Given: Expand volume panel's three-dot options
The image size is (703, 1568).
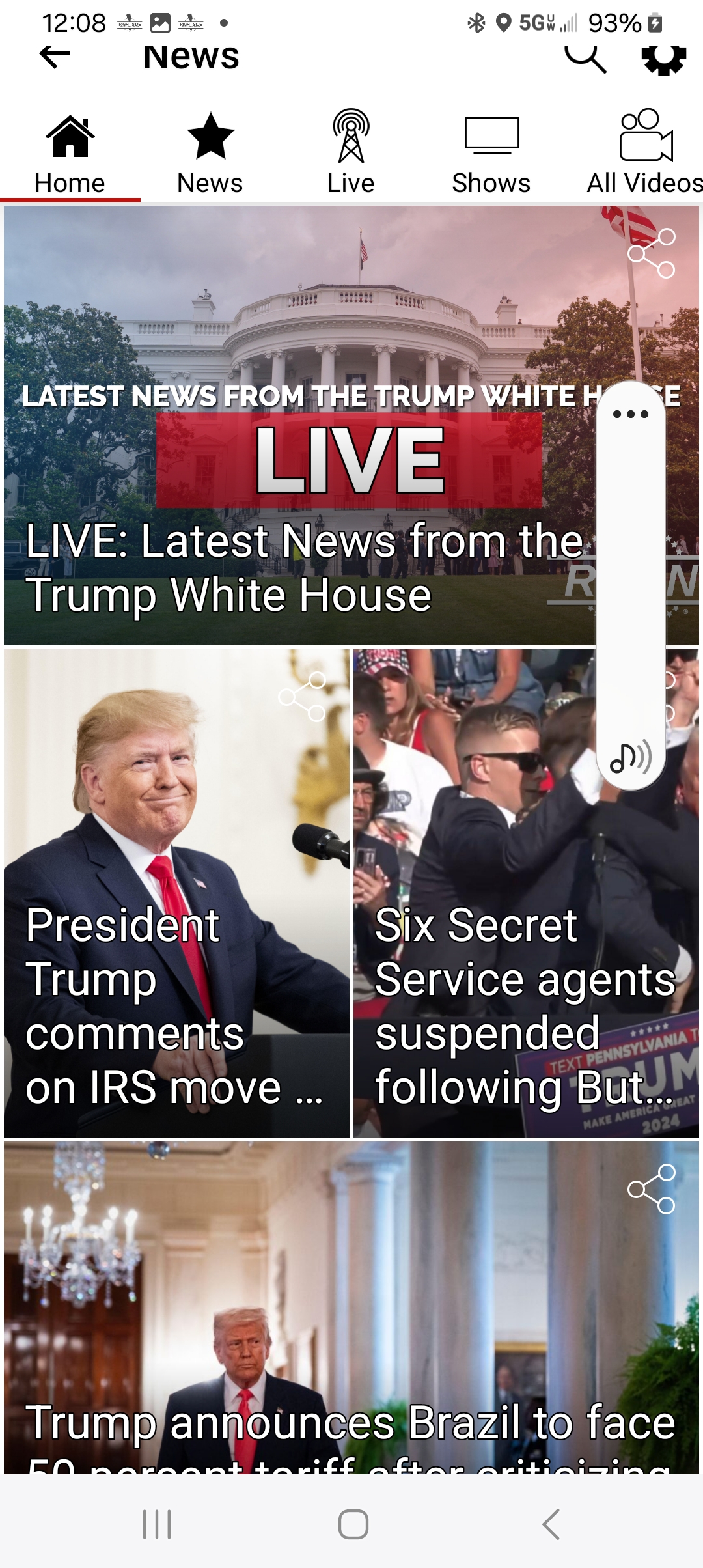Looking at the screenshot, I should (x=631, y=414).
